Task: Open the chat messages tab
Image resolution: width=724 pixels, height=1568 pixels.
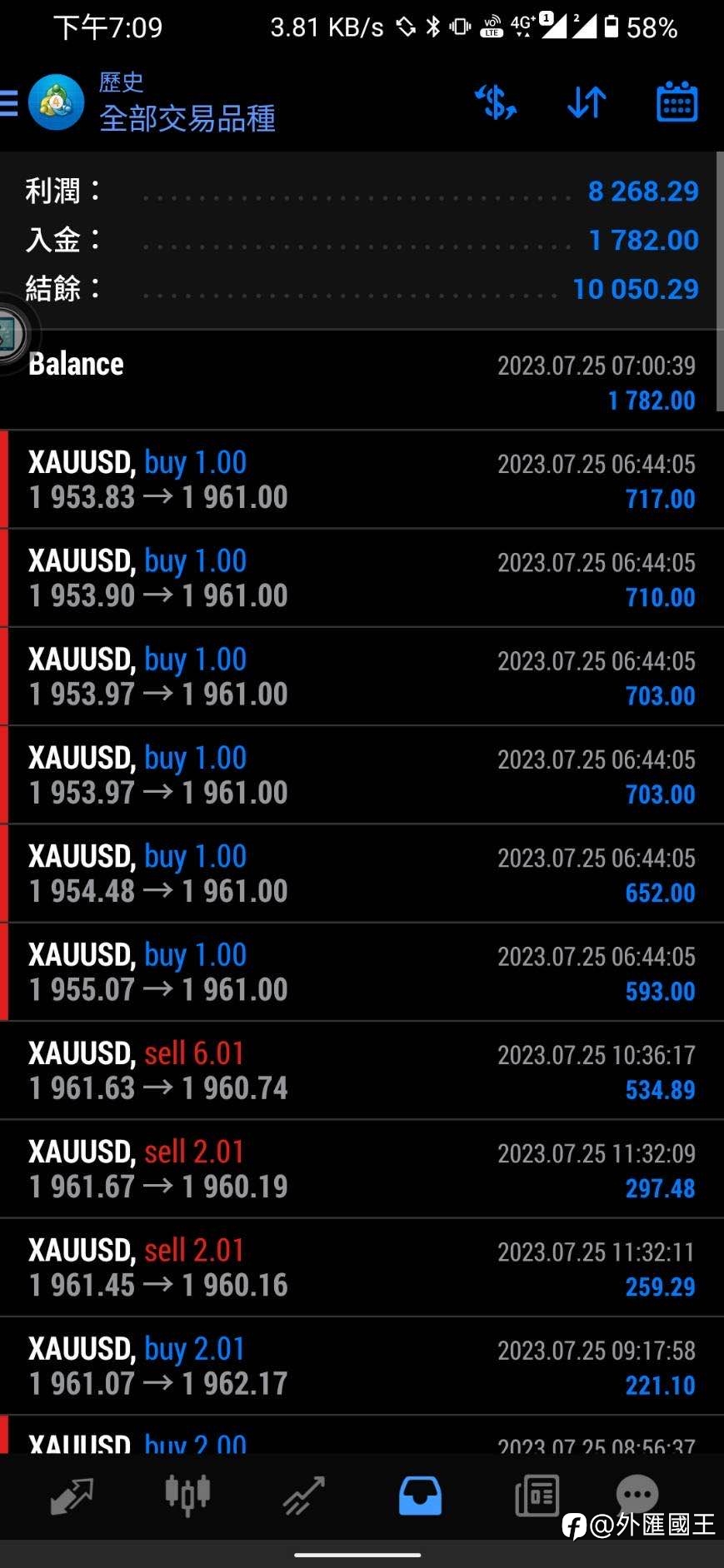Action: [637, 1494]
